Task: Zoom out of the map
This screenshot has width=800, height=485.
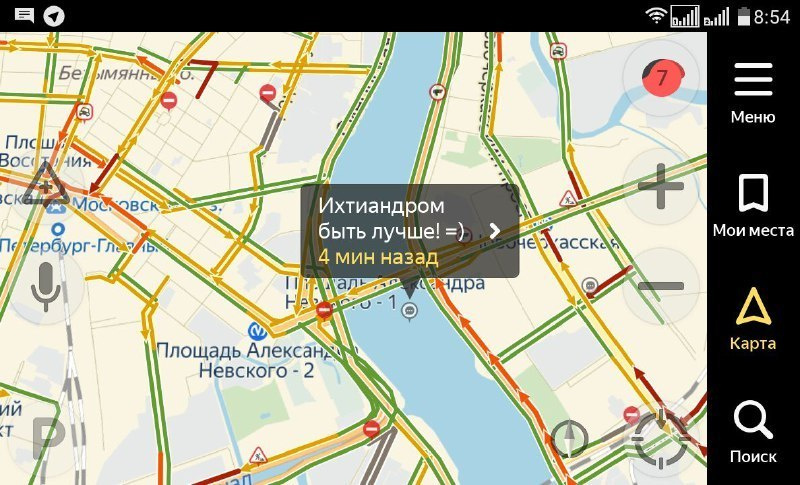Action: (660, 287)
